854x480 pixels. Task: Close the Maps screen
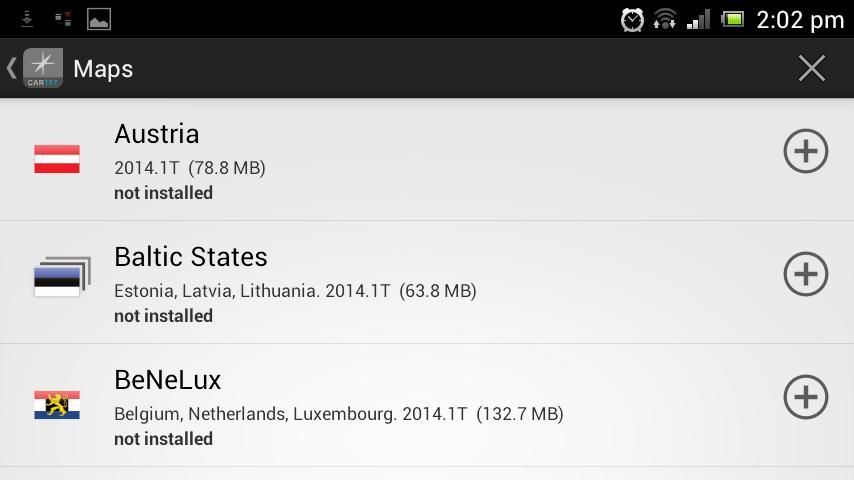[x=811, y=68]
